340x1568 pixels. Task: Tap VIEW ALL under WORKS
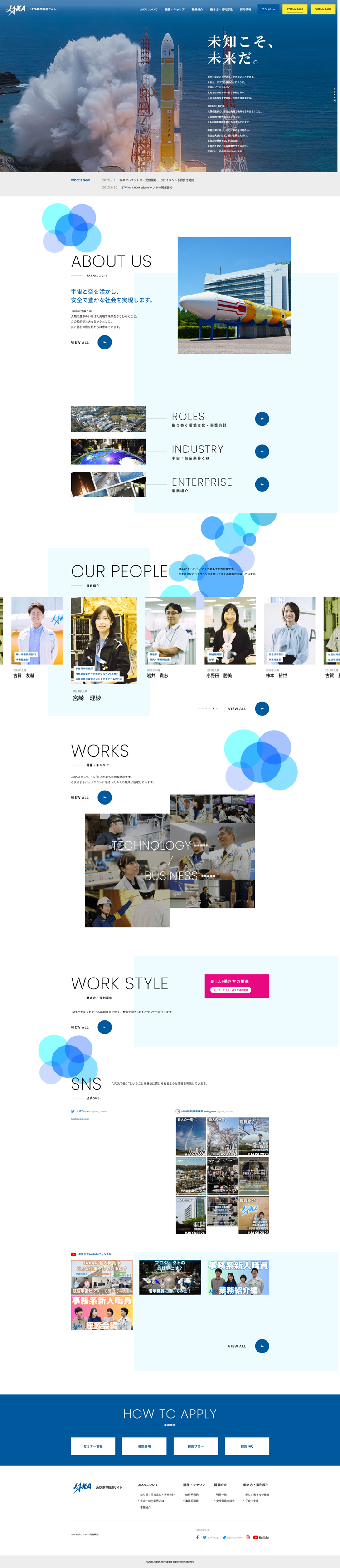pos(105,797)
